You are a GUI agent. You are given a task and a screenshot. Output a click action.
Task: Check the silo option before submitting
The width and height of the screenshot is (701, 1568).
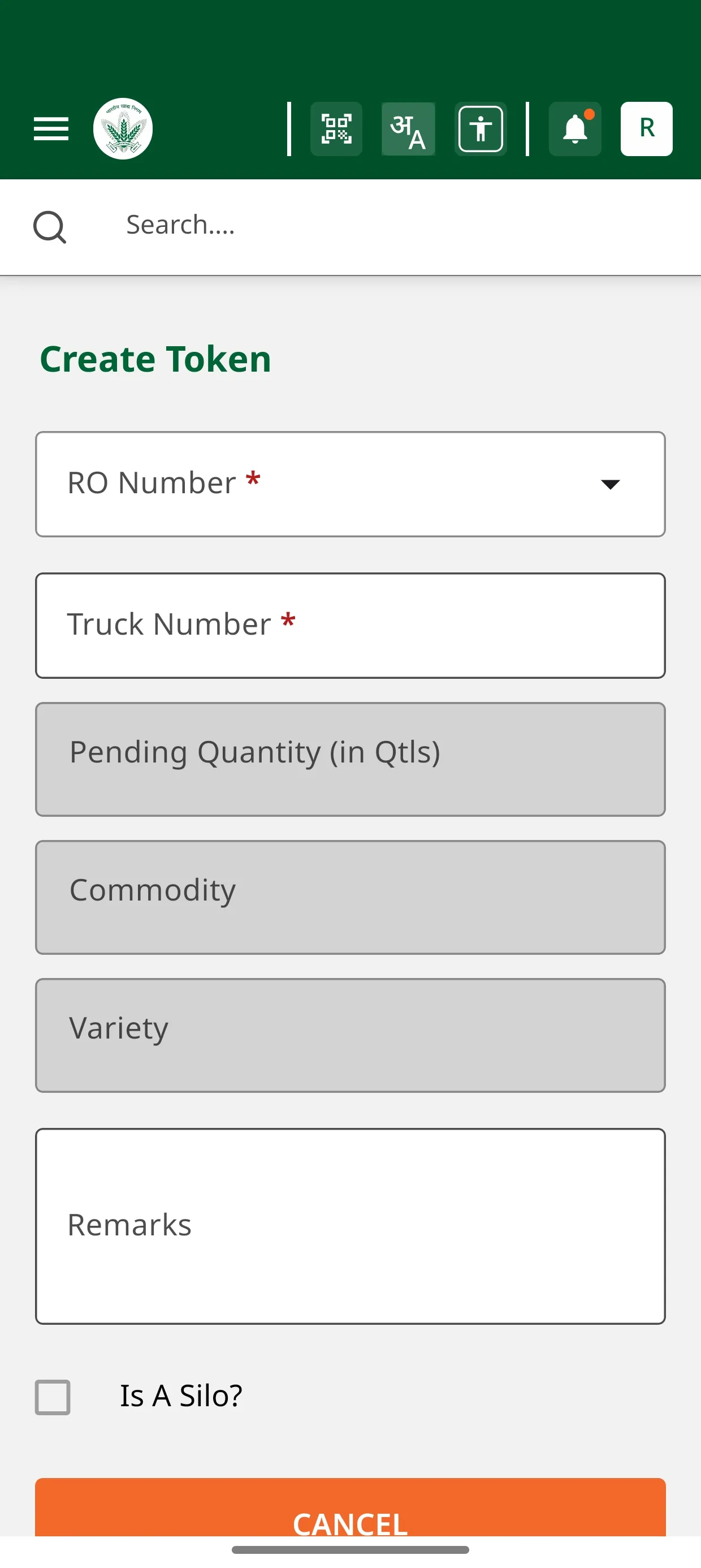[53, 1397]
